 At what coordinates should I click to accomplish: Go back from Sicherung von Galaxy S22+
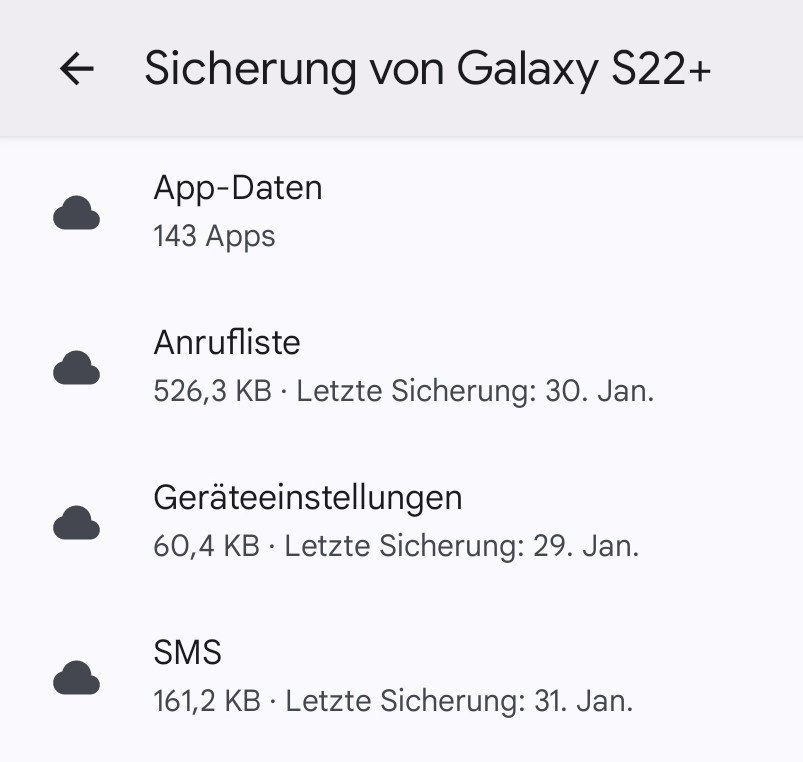pos(76,68)
